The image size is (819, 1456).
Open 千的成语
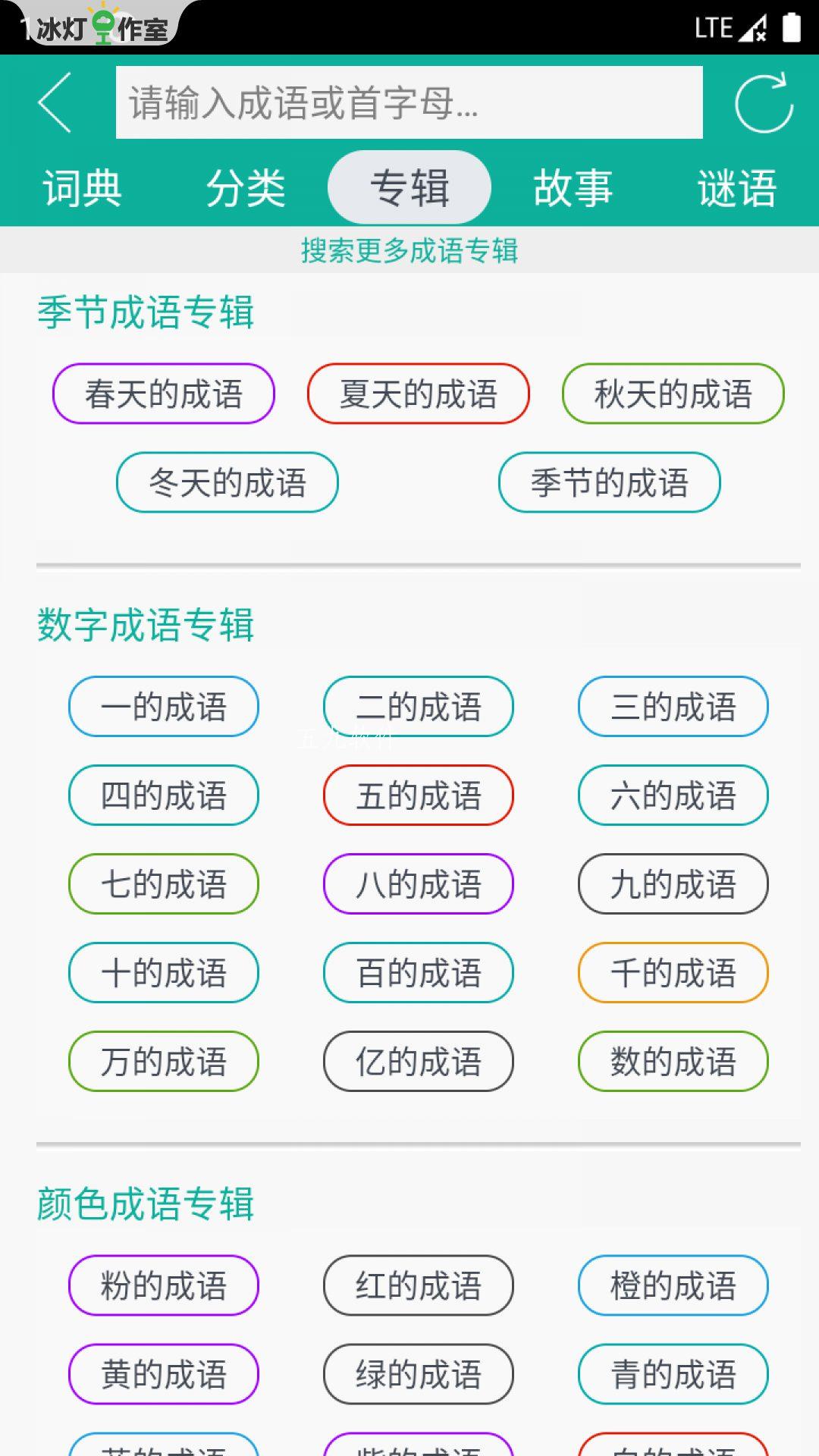coord(673,973)
